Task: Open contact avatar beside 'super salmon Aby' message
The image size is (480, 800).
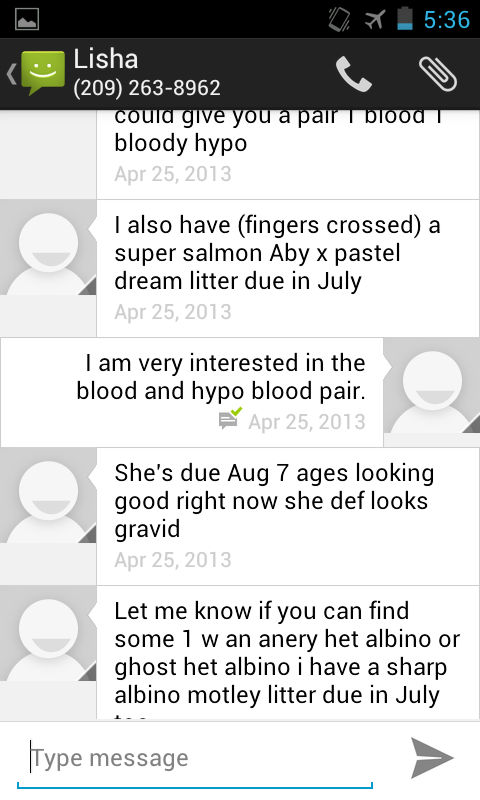Action: click(48, 247)
